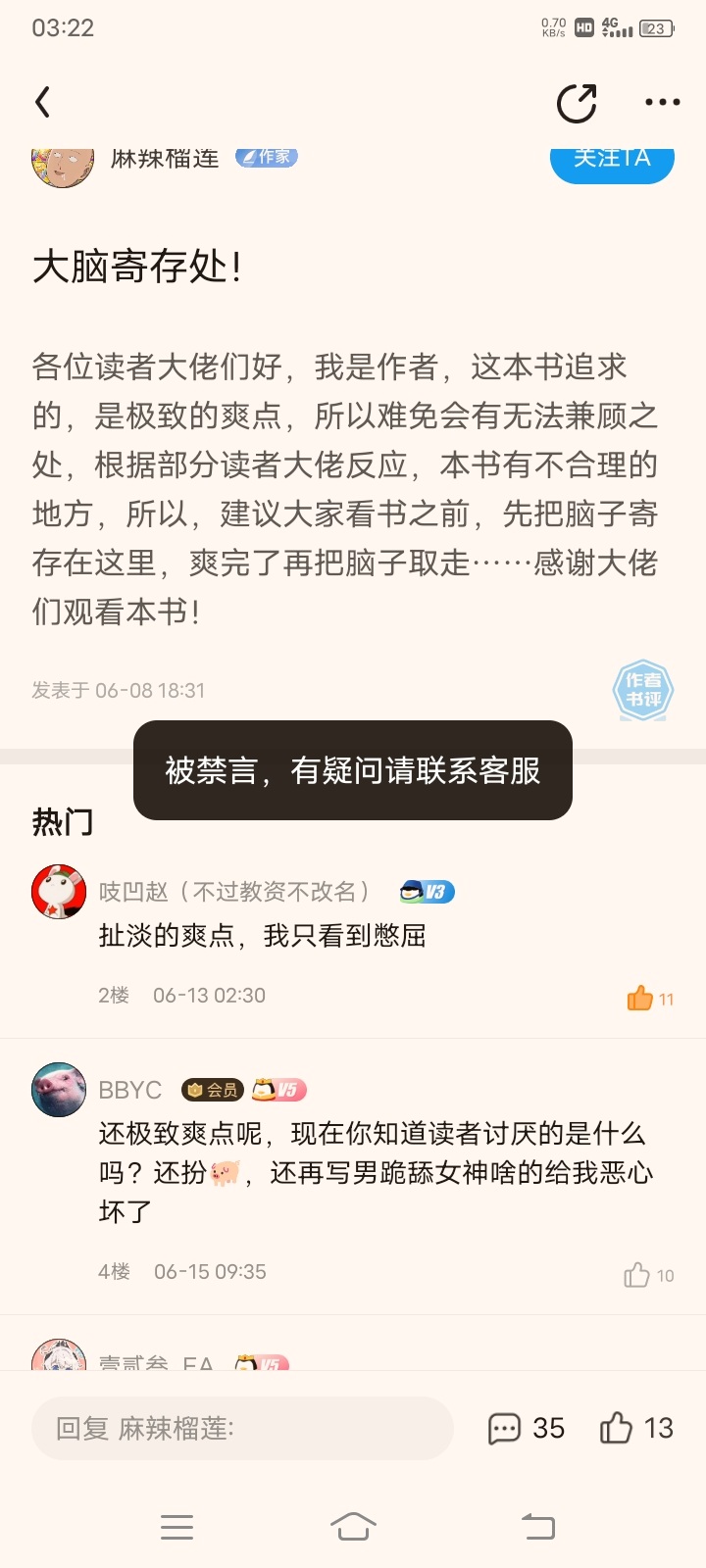Share this post via the share icon

pos(577,103)
